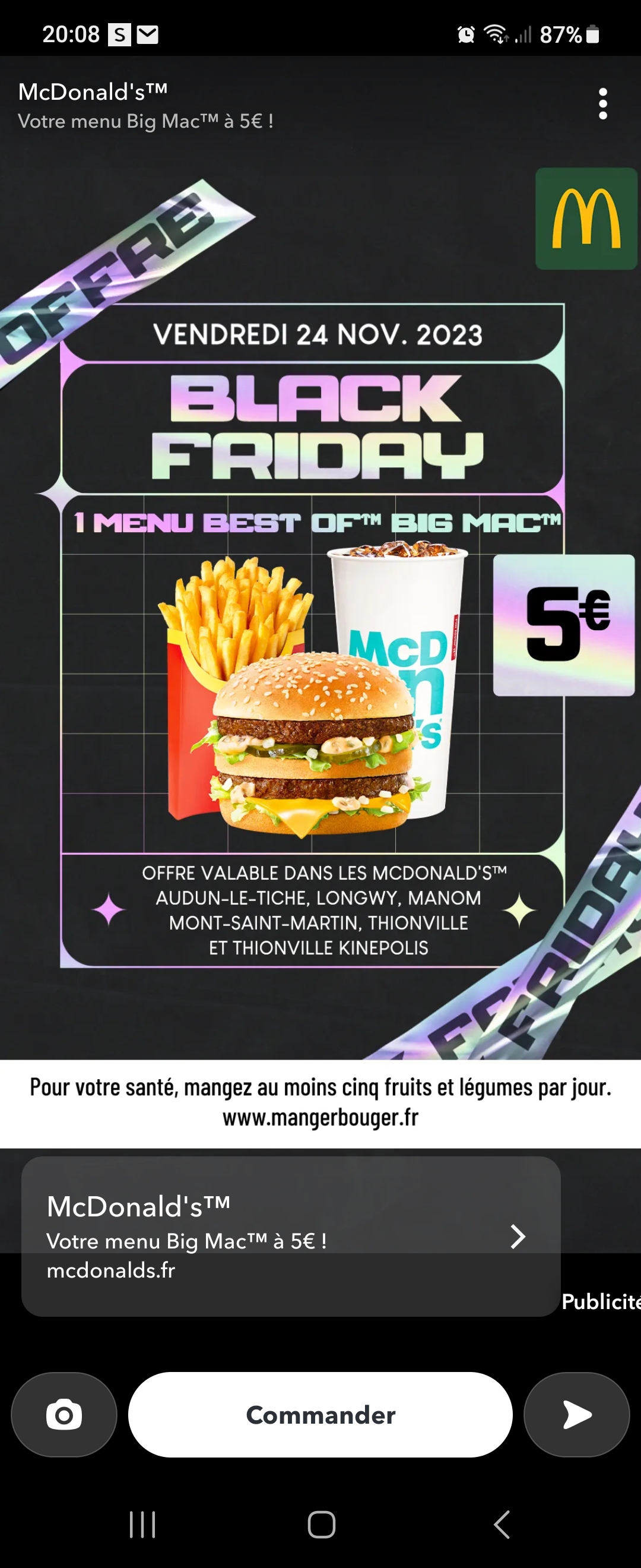
Task: Tap the Commander button
Action: tap(320, 1415)
